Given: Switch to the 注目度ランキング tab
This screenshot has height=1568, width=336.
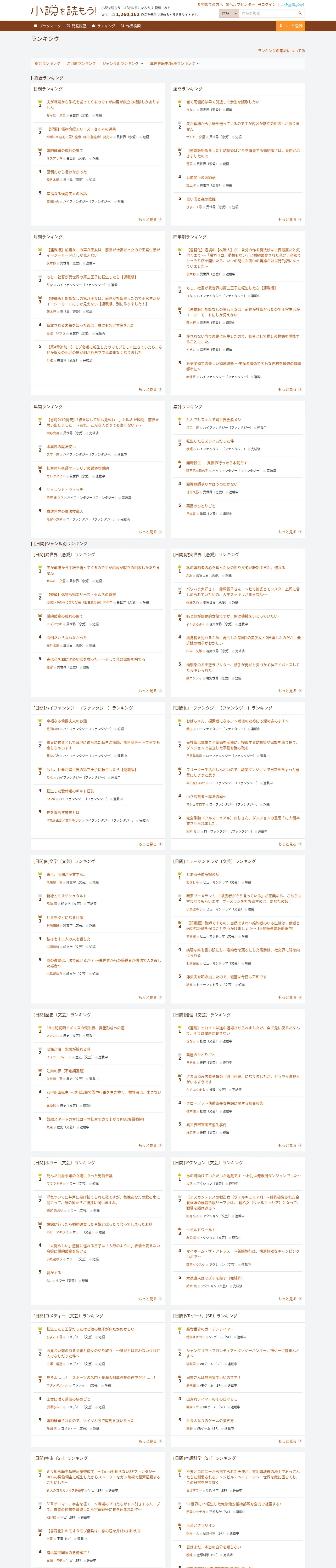Looking at the screenshot, I should pos(81,63).
